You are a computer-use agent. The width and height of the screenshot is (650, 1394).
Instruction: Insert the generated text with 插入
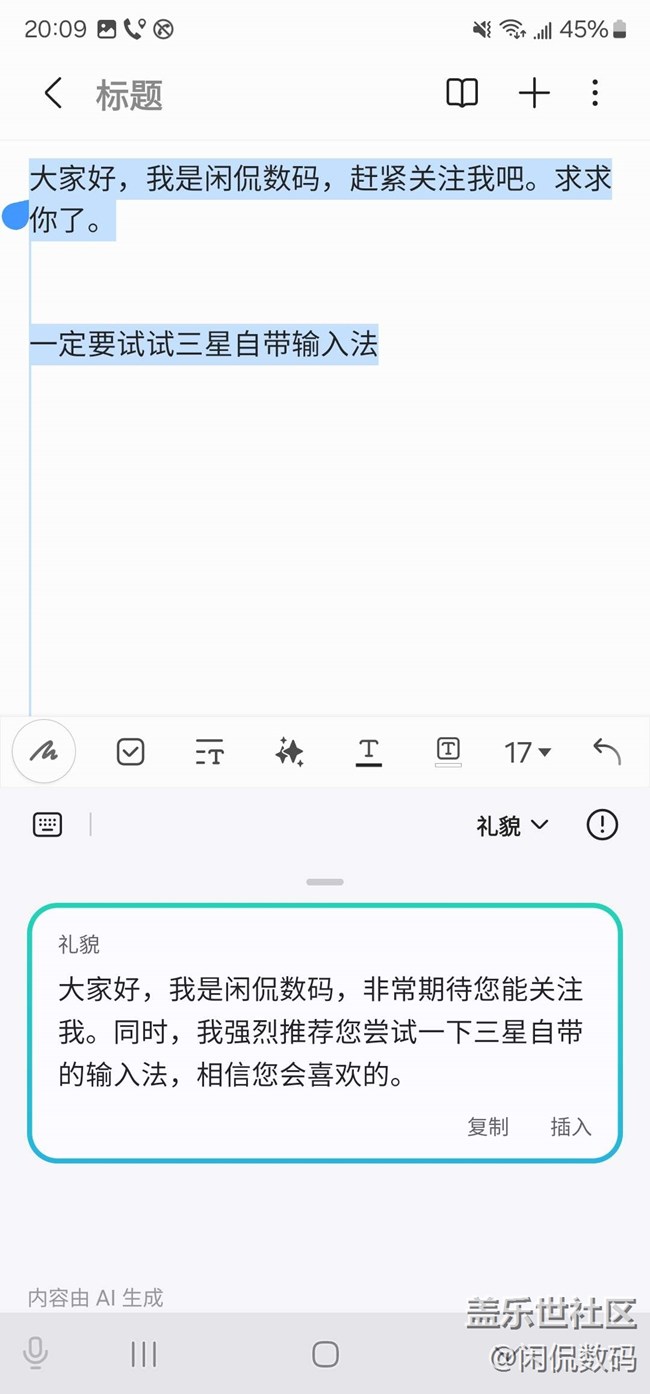point(571,1127)
